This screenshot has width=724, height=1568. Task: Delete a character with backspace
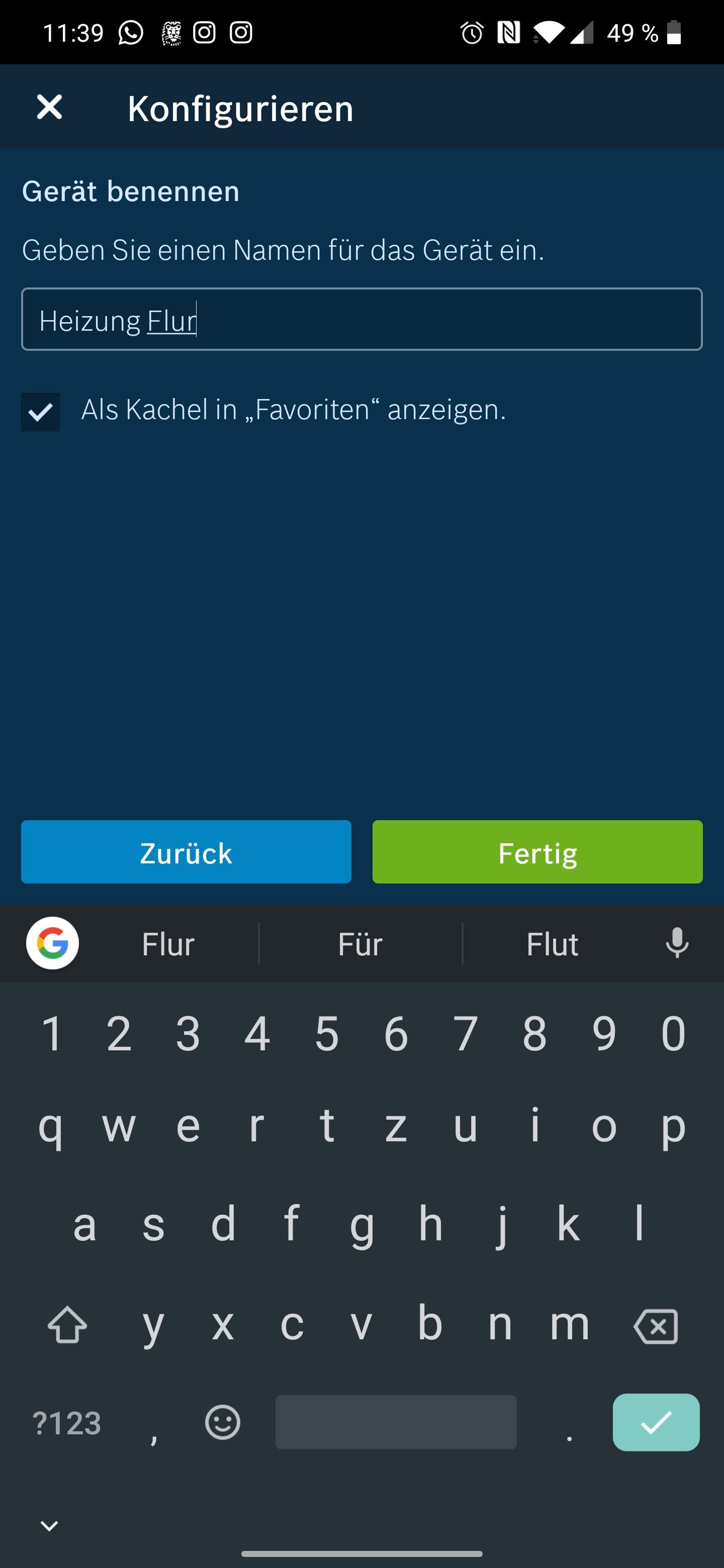pyautogui.click(x=656, y=1325)
